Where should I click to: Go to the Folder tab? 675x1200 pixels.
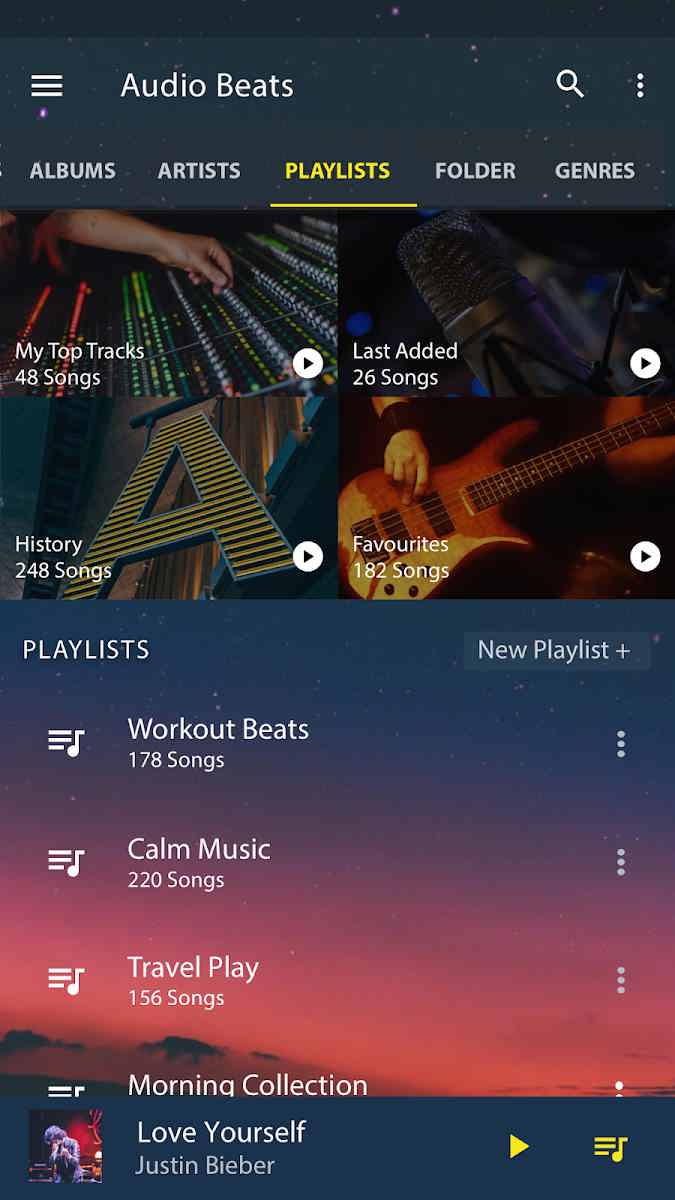[x=475, y=171]
